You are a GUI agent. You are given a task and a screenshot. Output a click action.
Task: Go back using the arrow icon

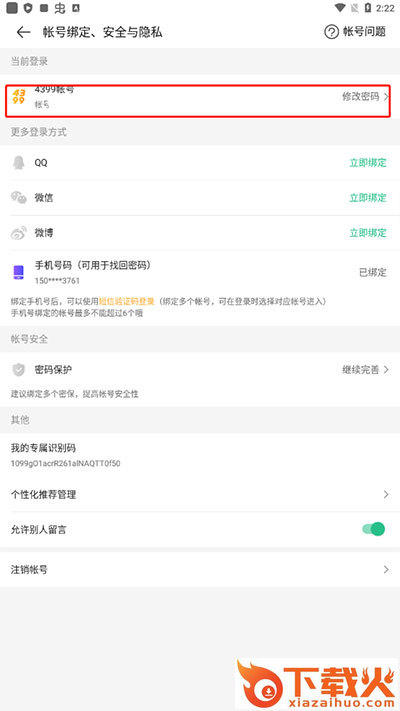pos(23,32)
